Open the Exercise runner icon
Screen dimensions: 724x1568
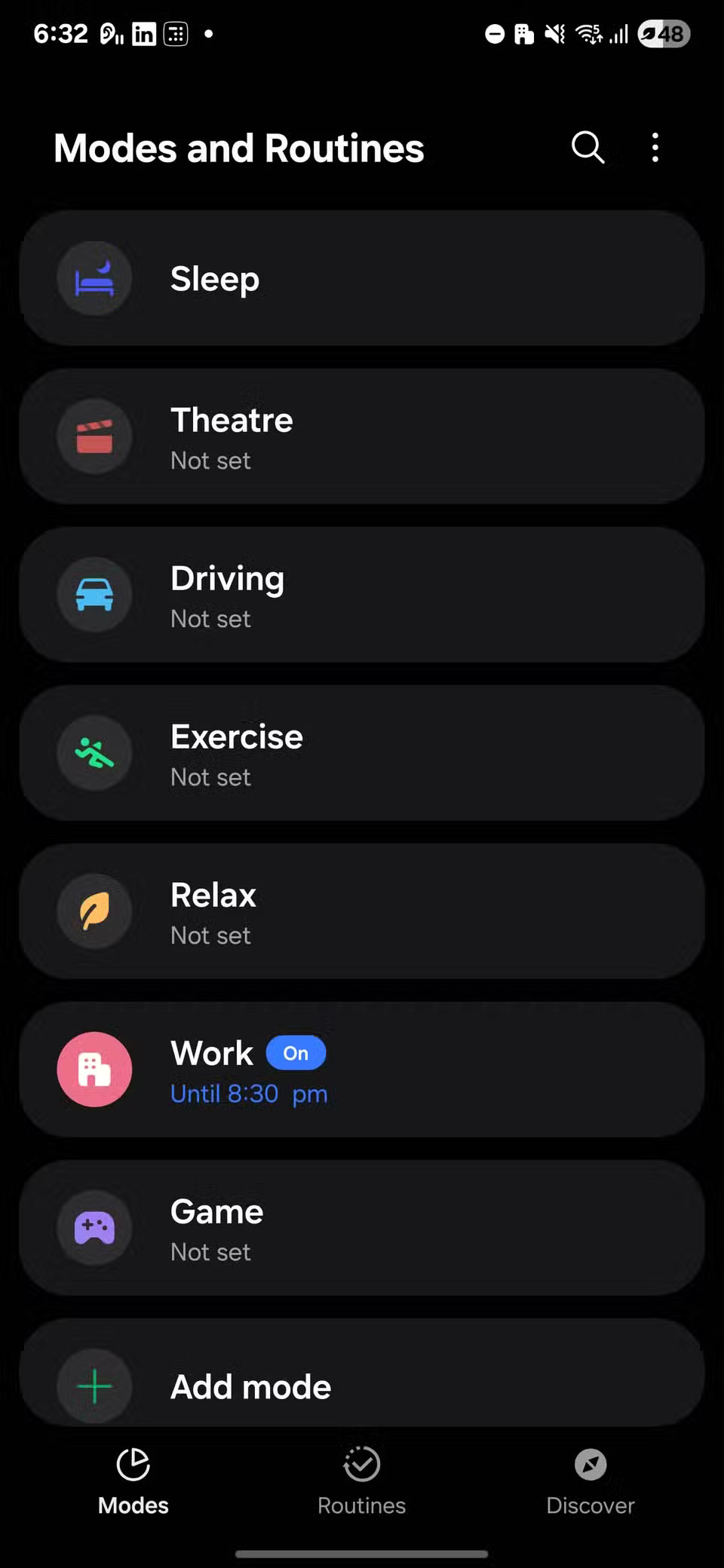(94, 753)
